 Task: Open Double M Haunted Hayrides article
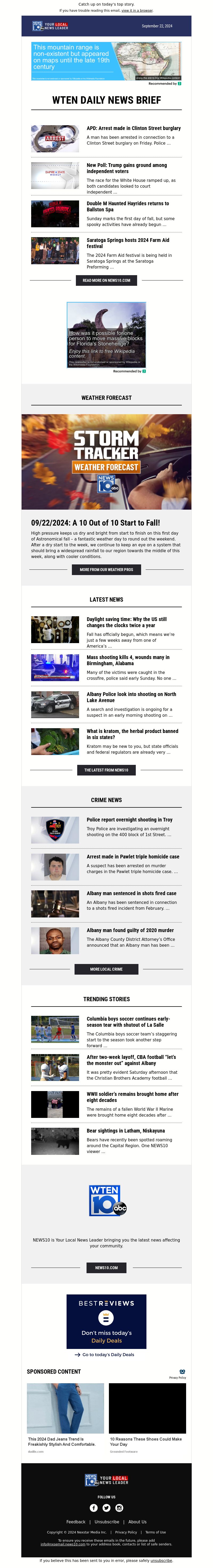click(x=128, y=206)
